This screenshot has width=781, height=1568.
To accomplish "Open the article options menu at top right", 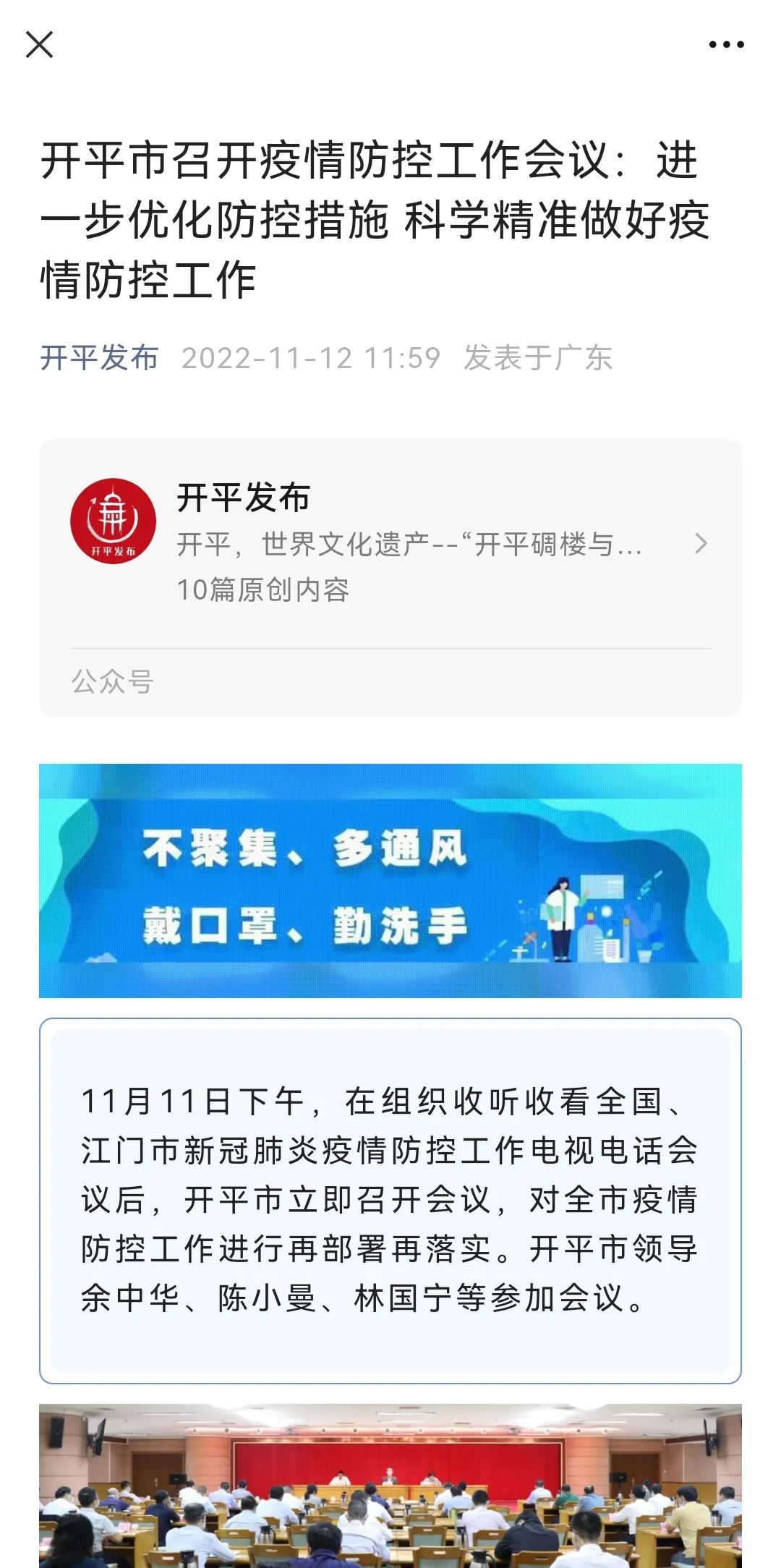I will (x=727, y=45).
